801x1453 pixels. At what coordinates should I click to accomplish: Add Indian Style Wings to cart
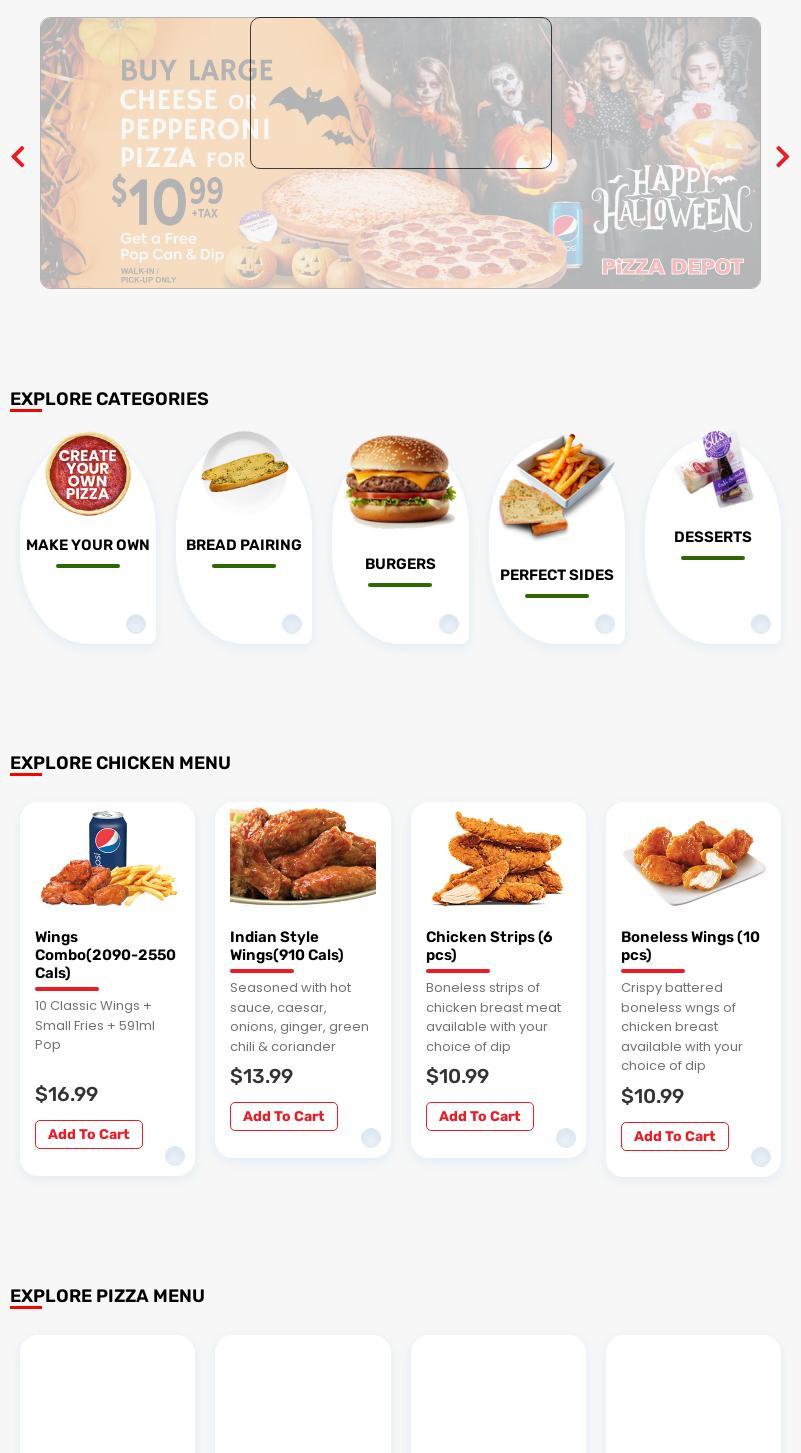tap(284, 1116)
